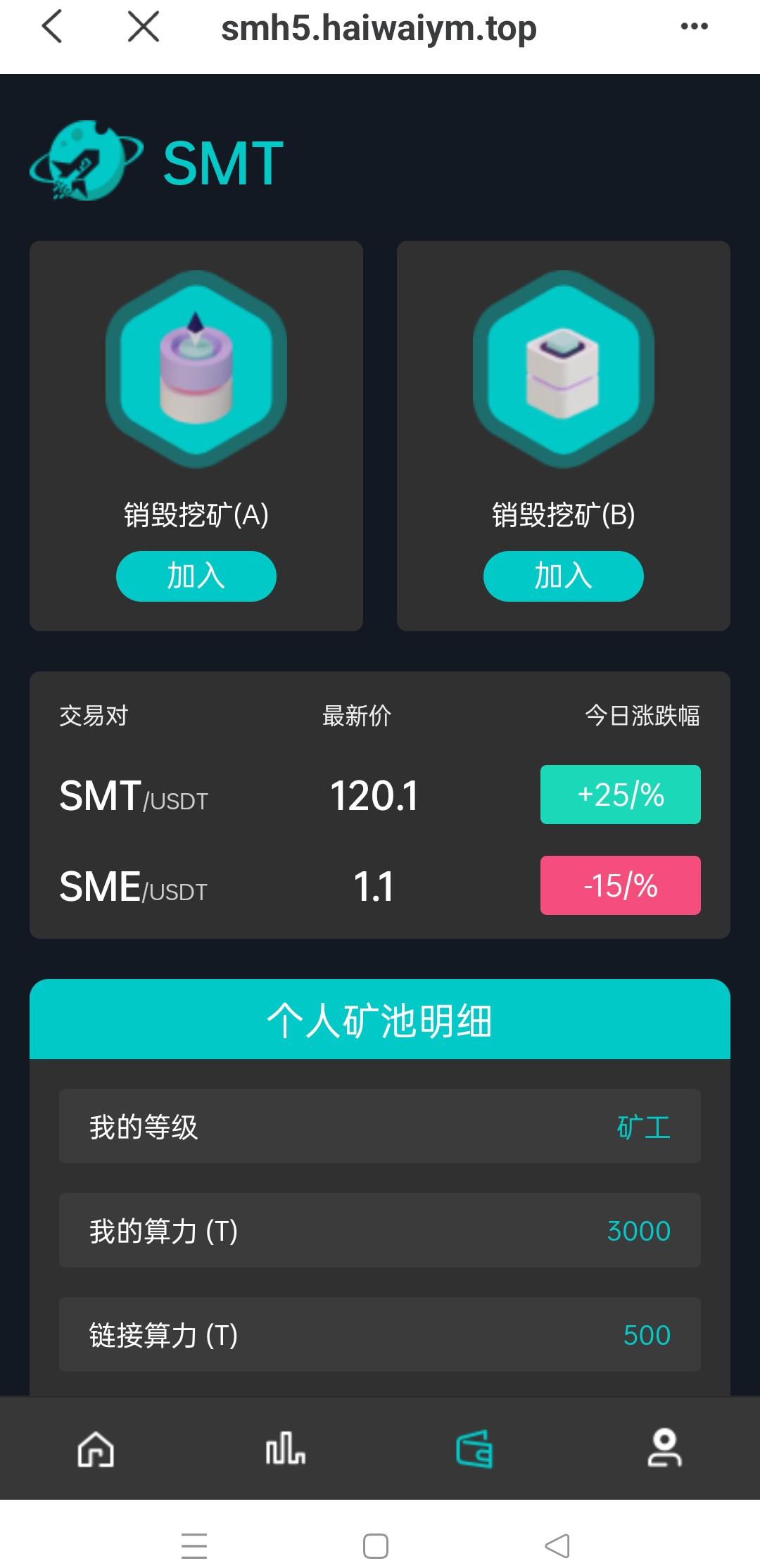Tap the 链接算力 (T) value 500
The width and height of the screenshot is (760, 1568).
click(646, 1334)
